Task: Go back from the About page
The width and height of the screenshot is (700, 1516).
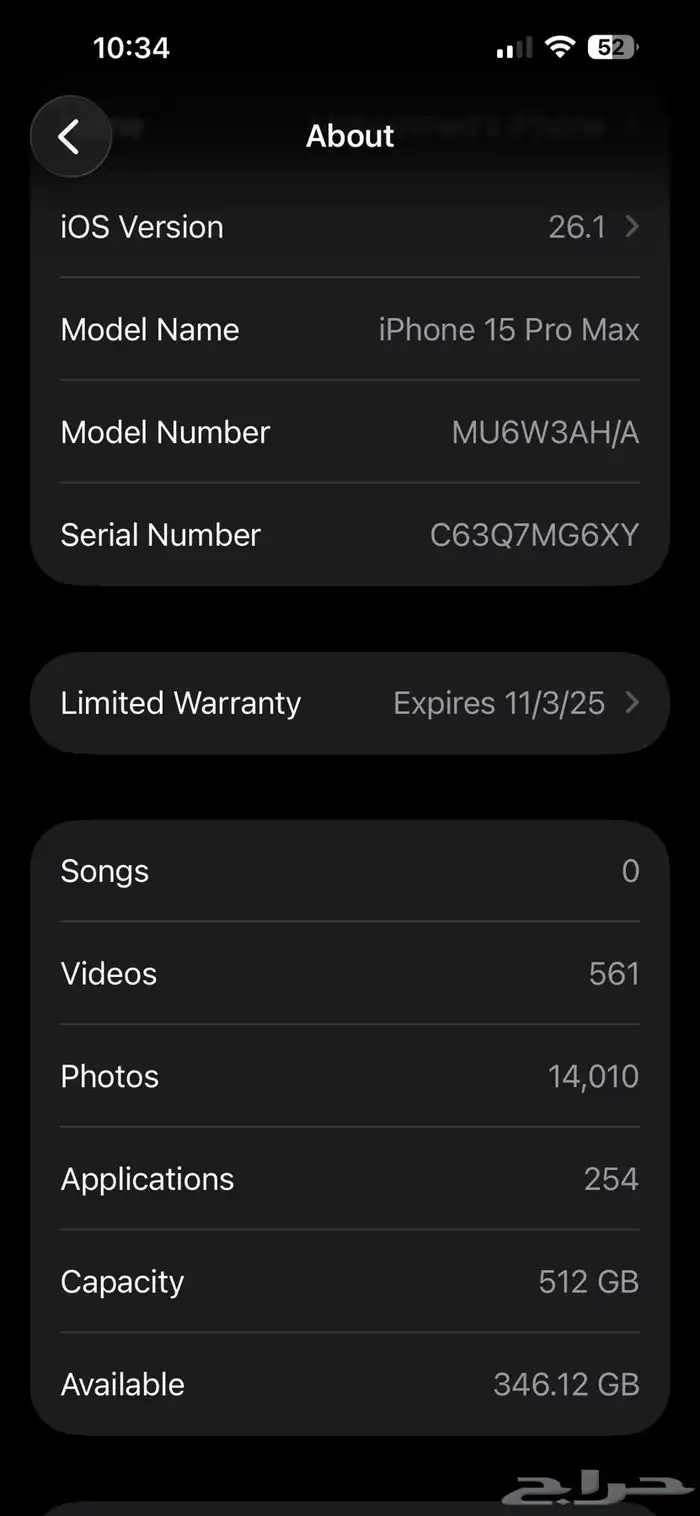Action: click(70, 136)
